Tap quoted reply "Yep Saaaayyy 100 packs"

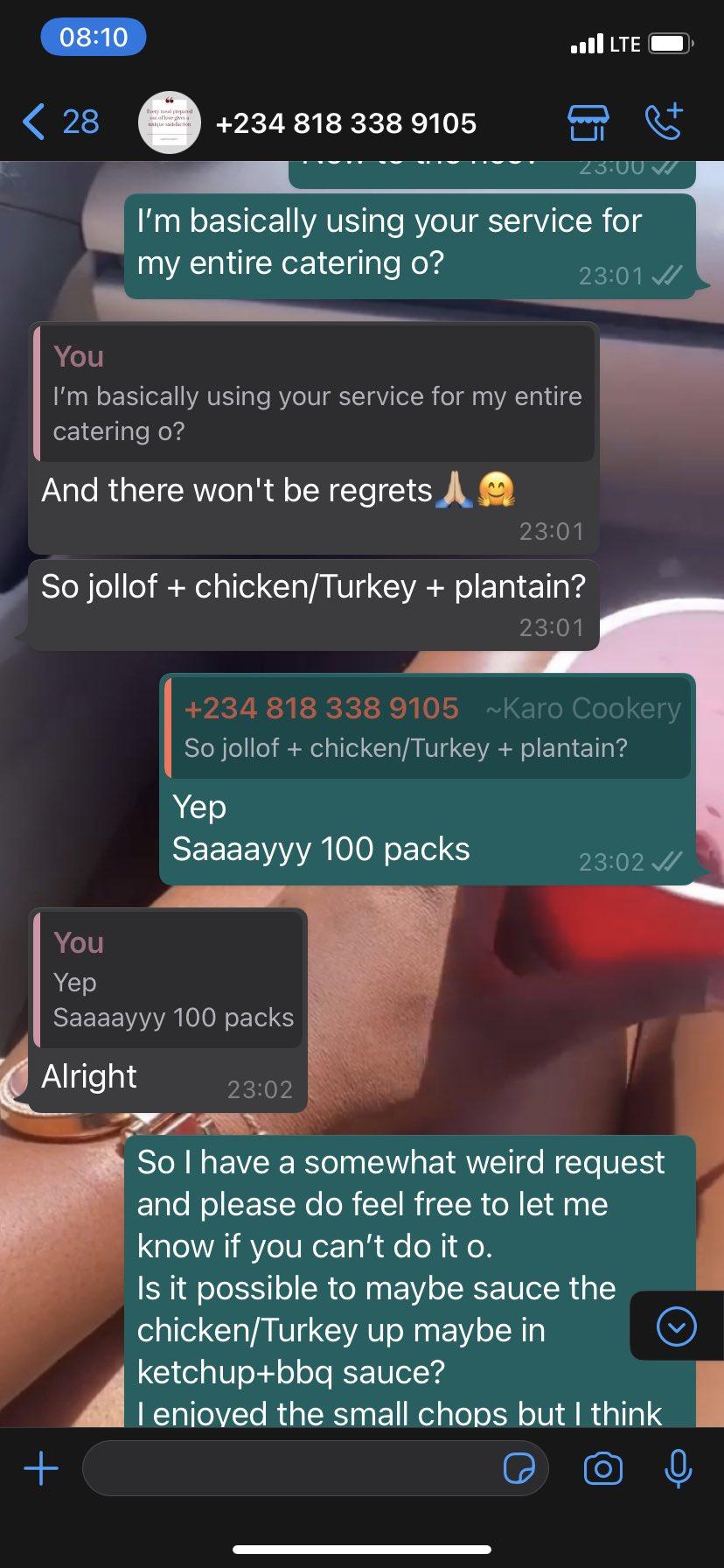click(x=168, y=980)
